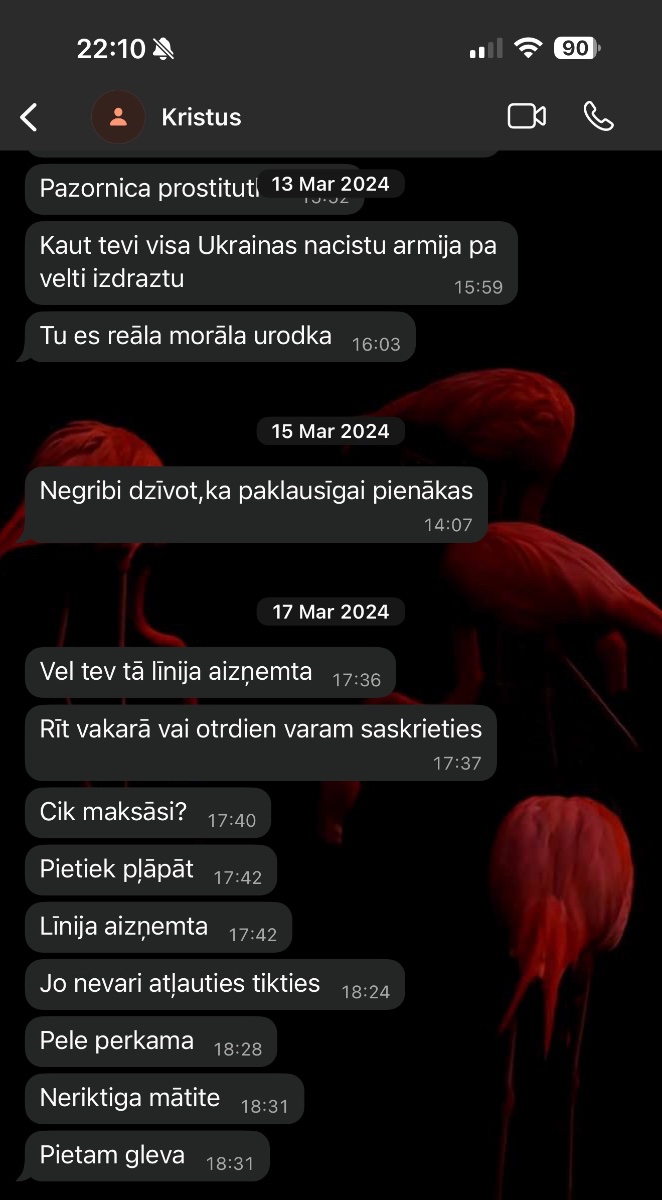
Task: Open Kristus contact profile
Action: [200, 117]
